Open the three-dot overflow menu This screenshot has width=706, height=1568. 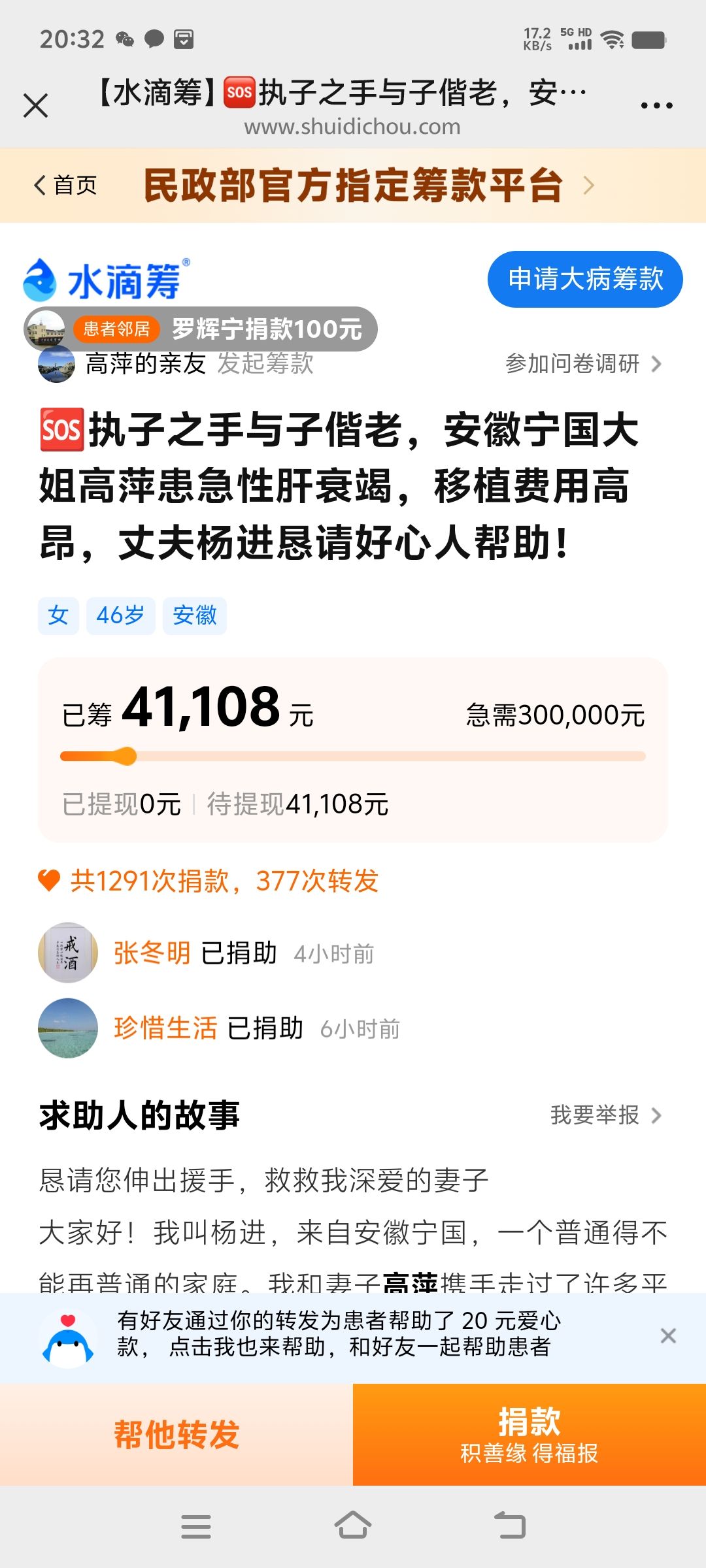(656, 105)
